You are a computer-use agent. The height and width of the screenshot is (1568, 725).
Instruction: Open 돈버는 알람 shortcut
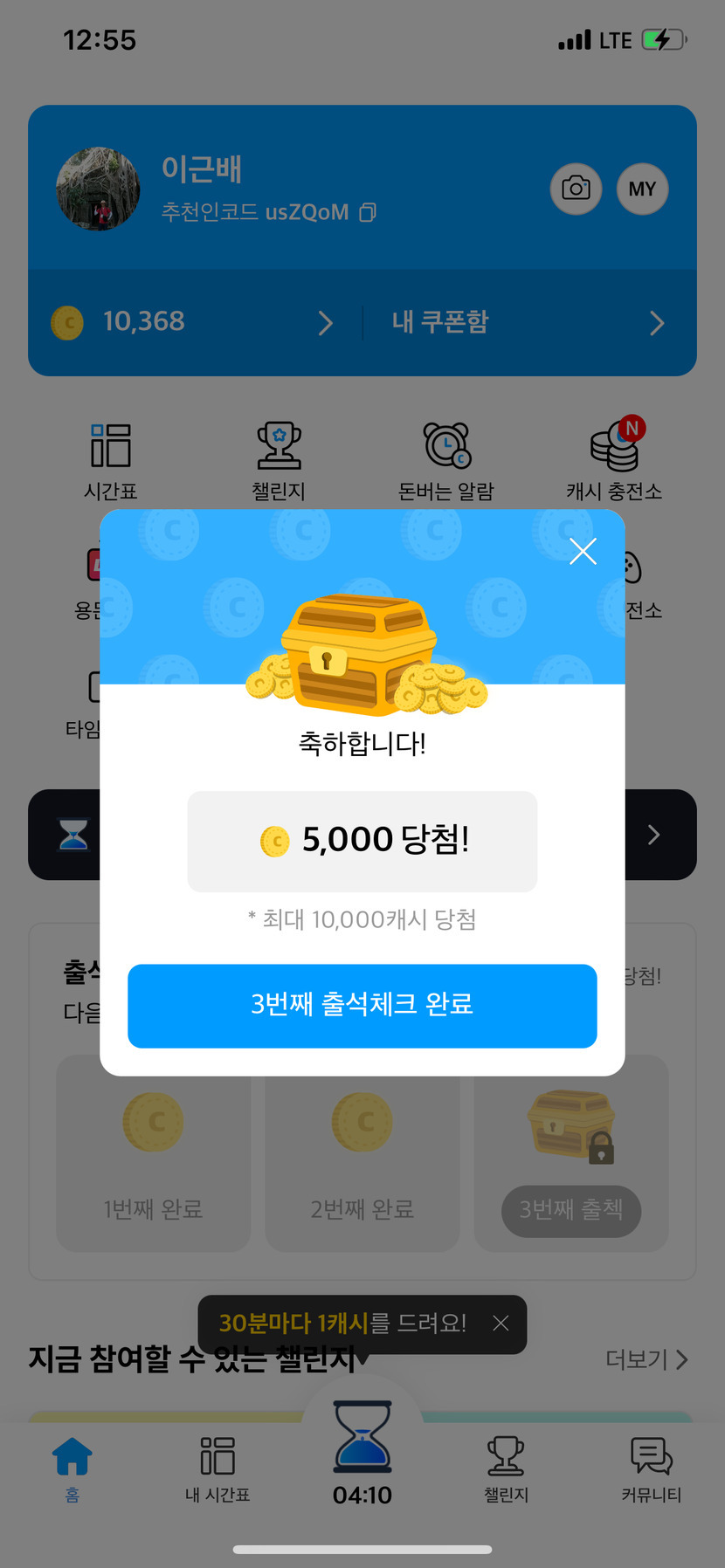[x=446, y=460]
